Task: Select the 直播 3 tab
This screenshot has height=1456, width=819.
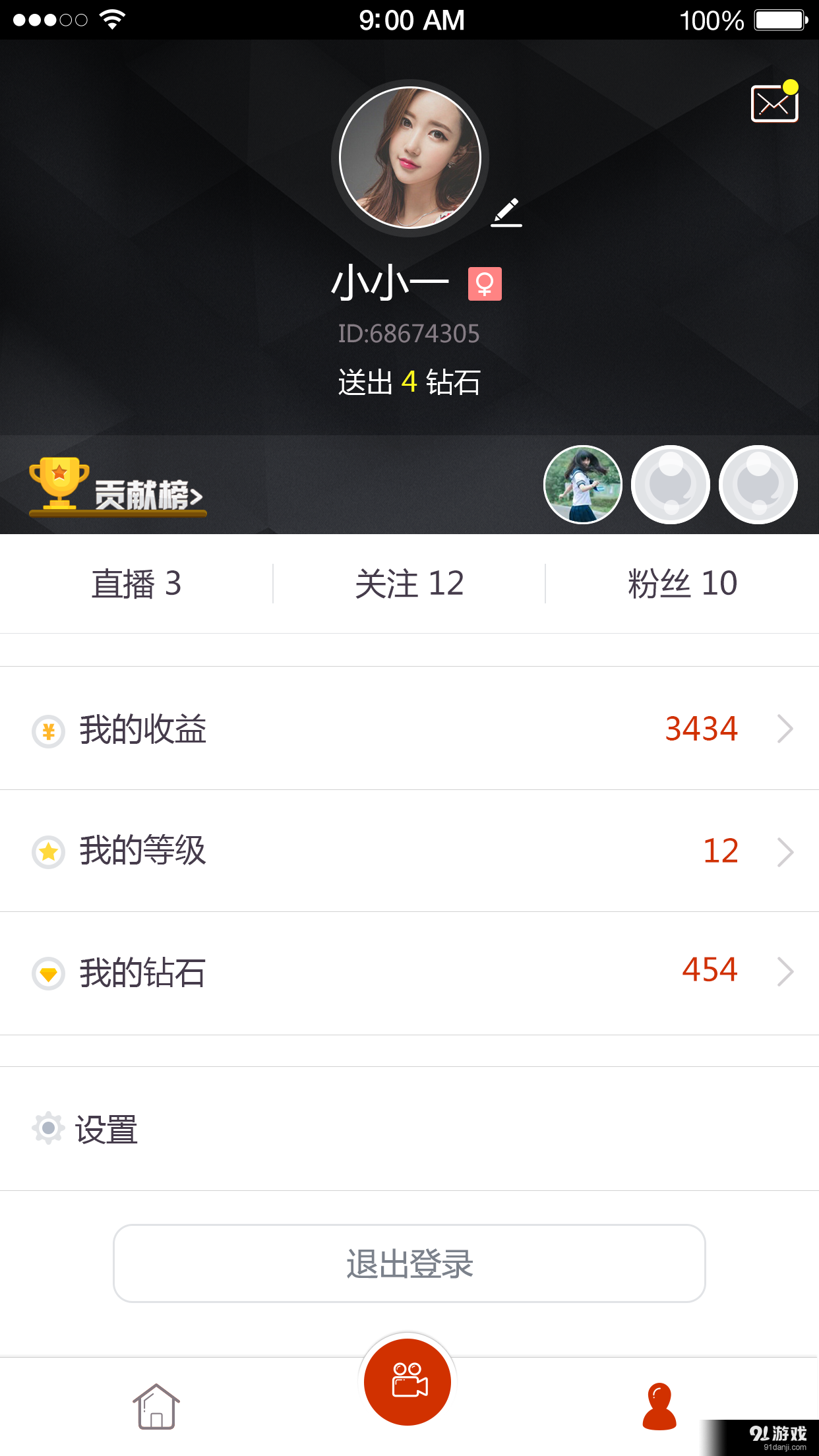Action: [136, 583]
